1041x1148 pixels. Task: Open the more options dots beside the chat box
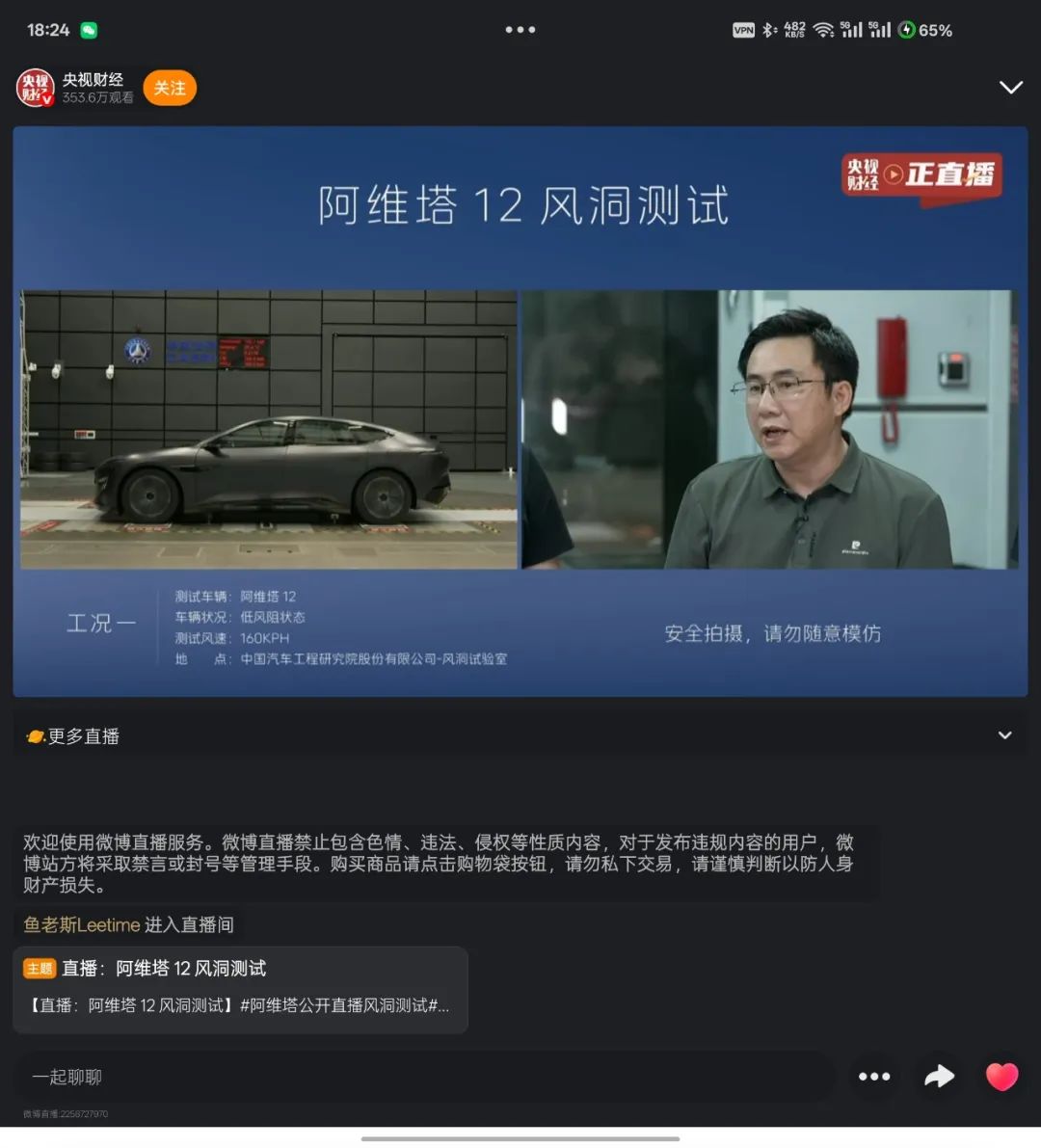coord(874,1077)
